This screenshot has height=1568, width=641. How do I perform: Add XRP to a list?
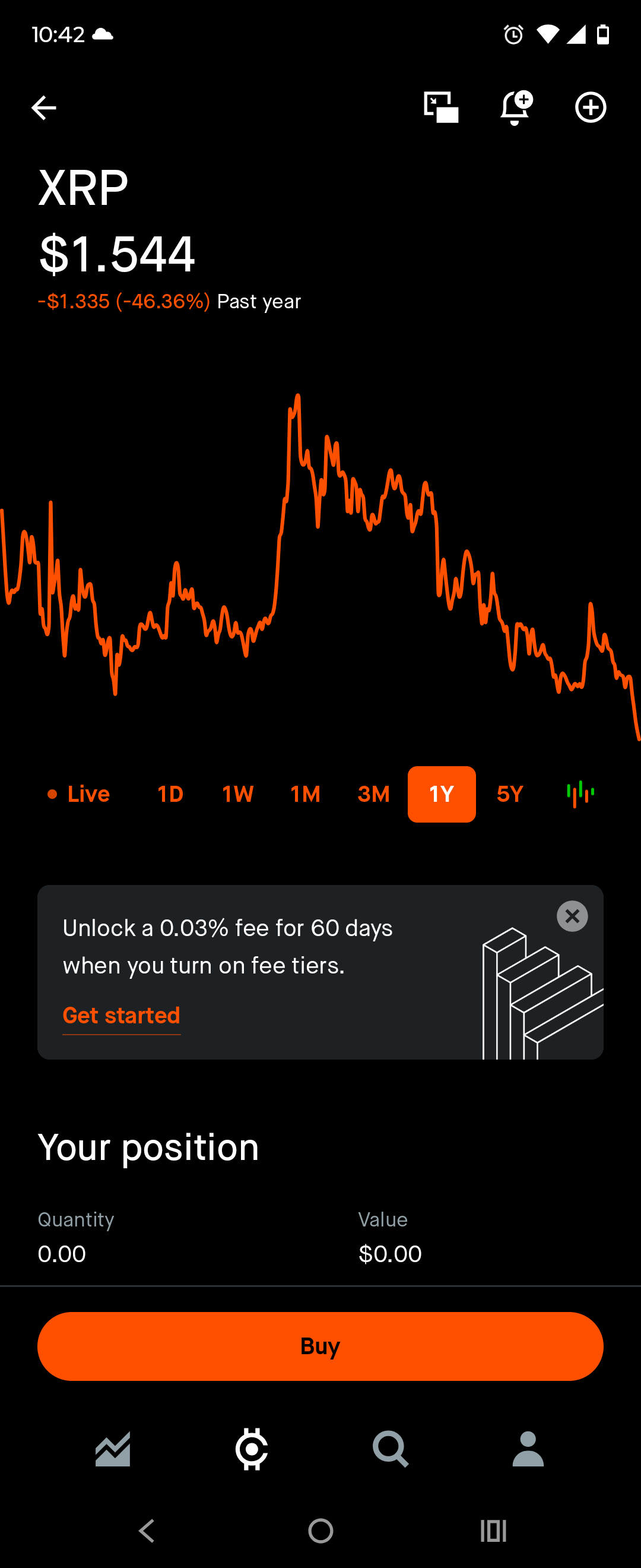[591, 108]
